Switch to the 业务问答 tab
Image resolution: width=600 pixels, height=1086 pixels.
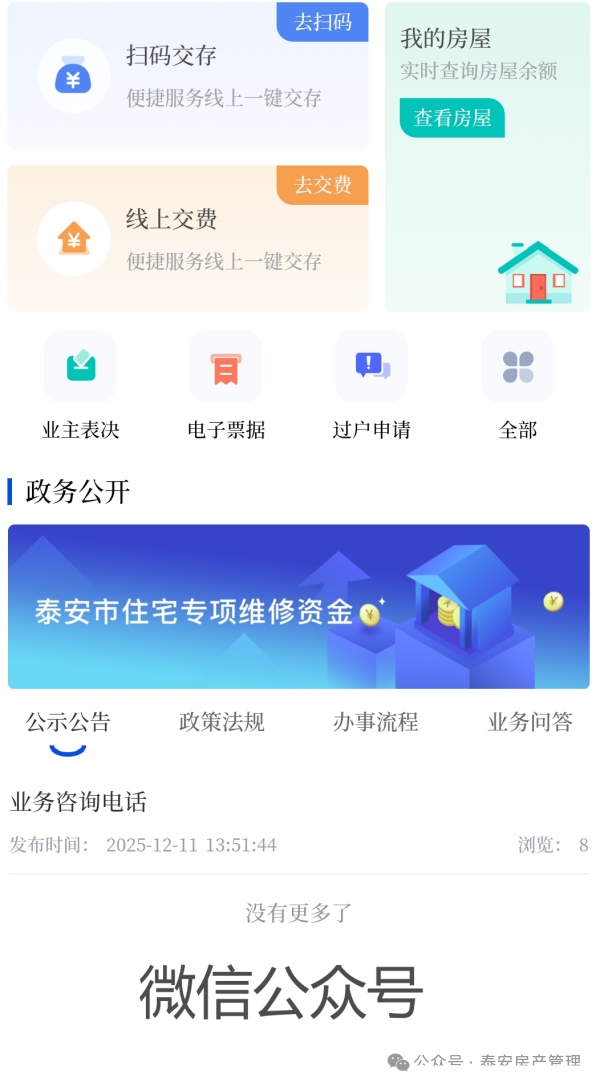530,722
